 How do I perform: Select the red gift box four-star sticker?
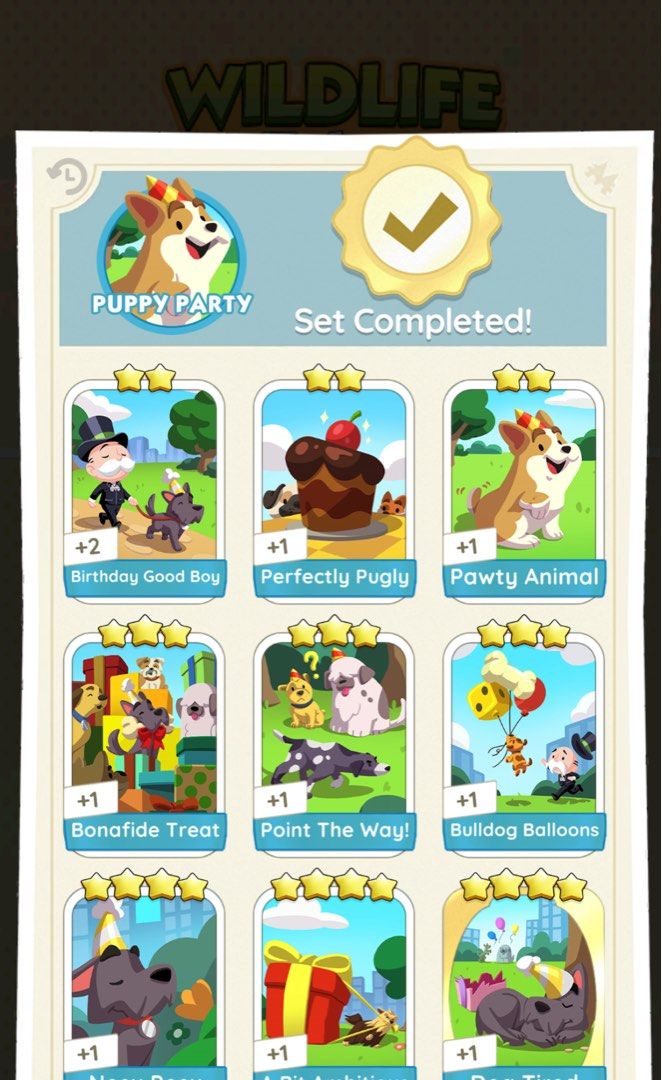333,985
